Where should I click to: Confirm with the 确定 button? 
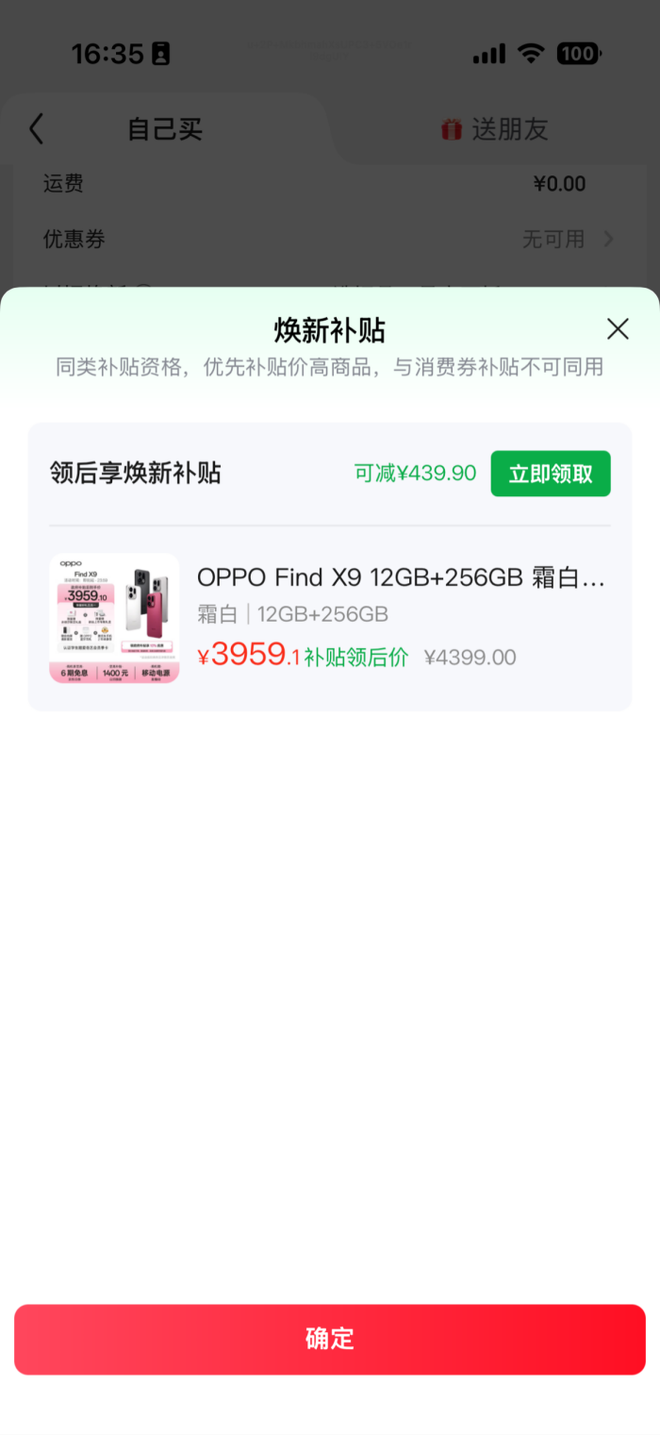pyautogui.click(x=330, y=1339)
